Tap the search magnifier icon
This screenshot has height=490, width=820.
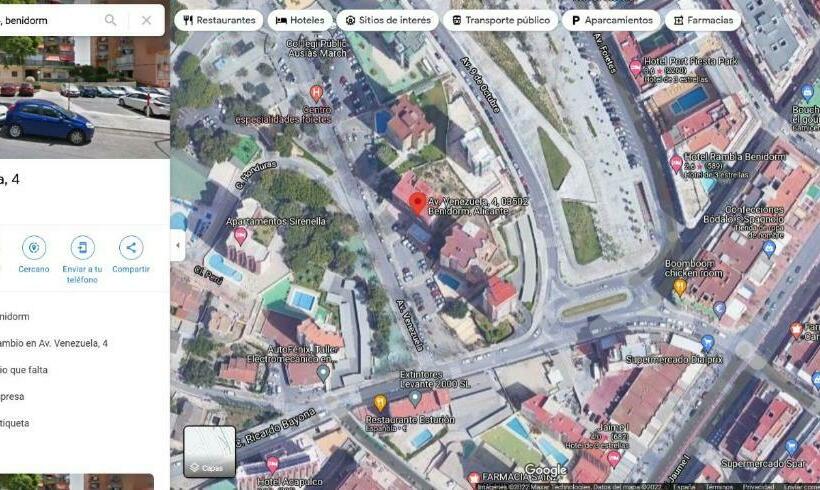coord(111,20)
